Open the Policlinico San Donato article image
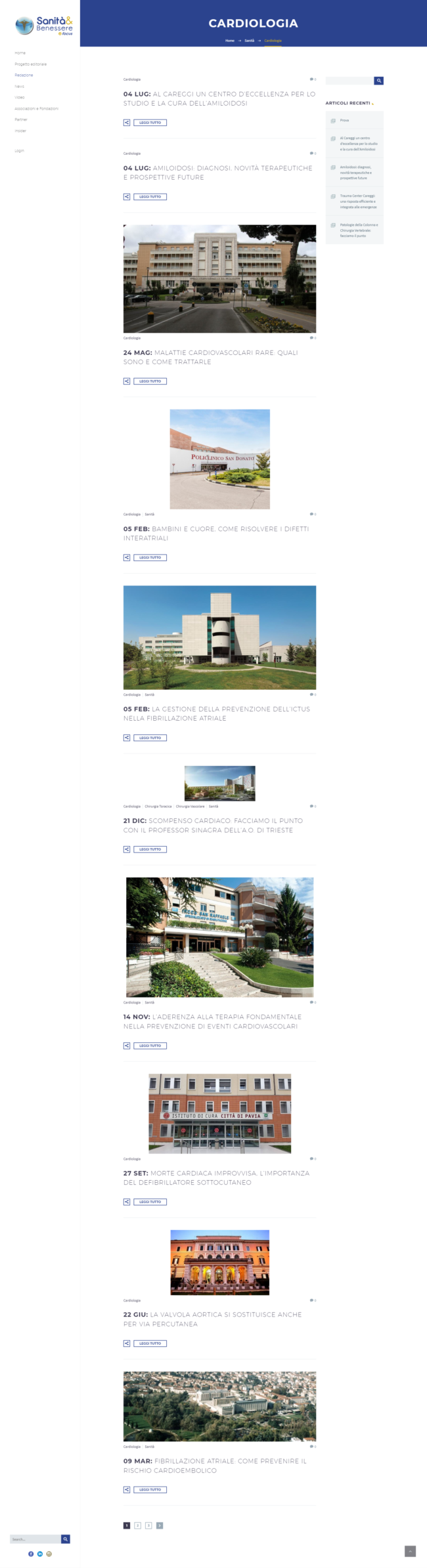 pyautogui.click(x=219, y=459)
